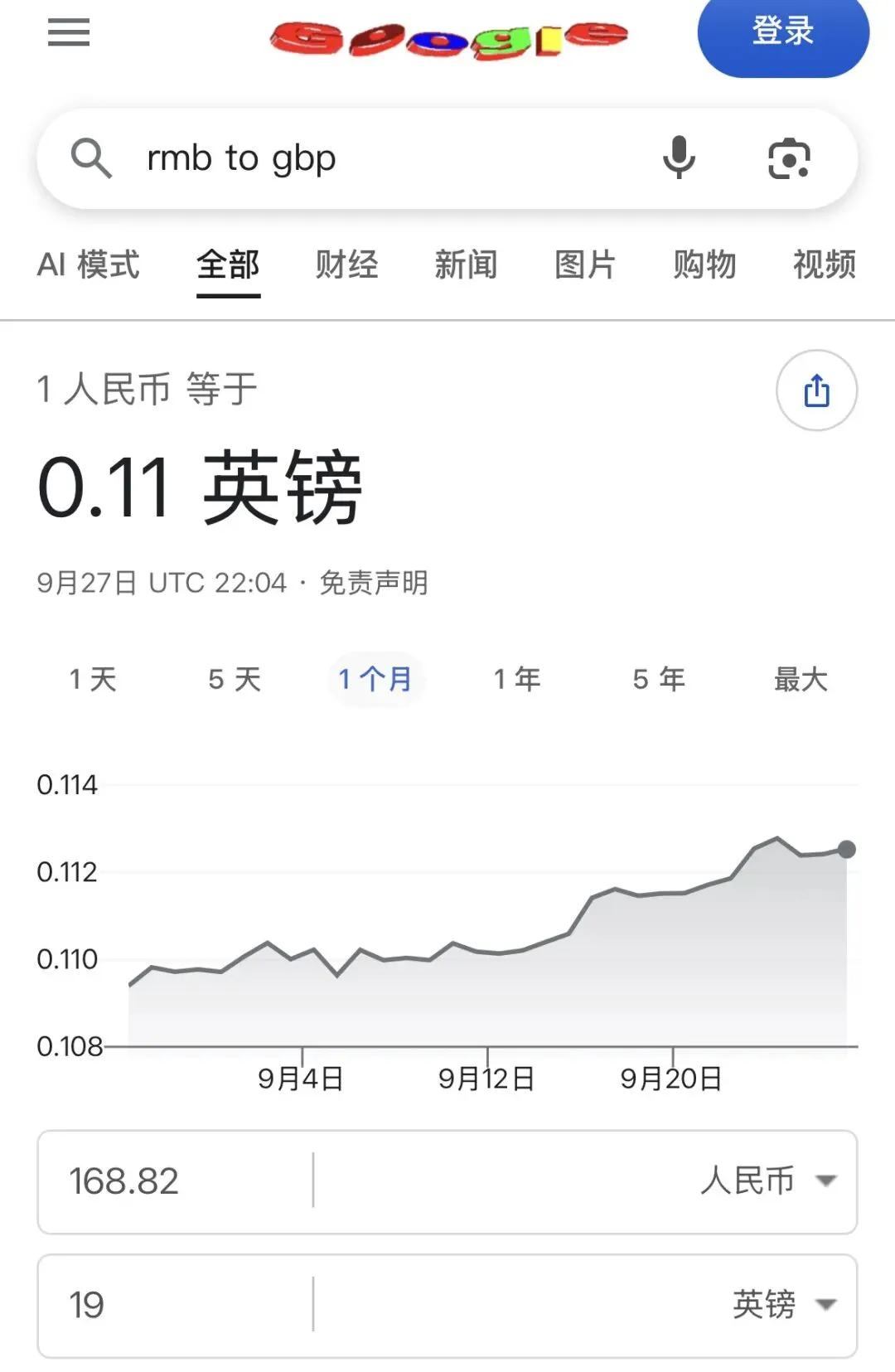The width and height of the screenshot is (895, 1372).
Task: Open camera lens image search
Action: (789, 158)
